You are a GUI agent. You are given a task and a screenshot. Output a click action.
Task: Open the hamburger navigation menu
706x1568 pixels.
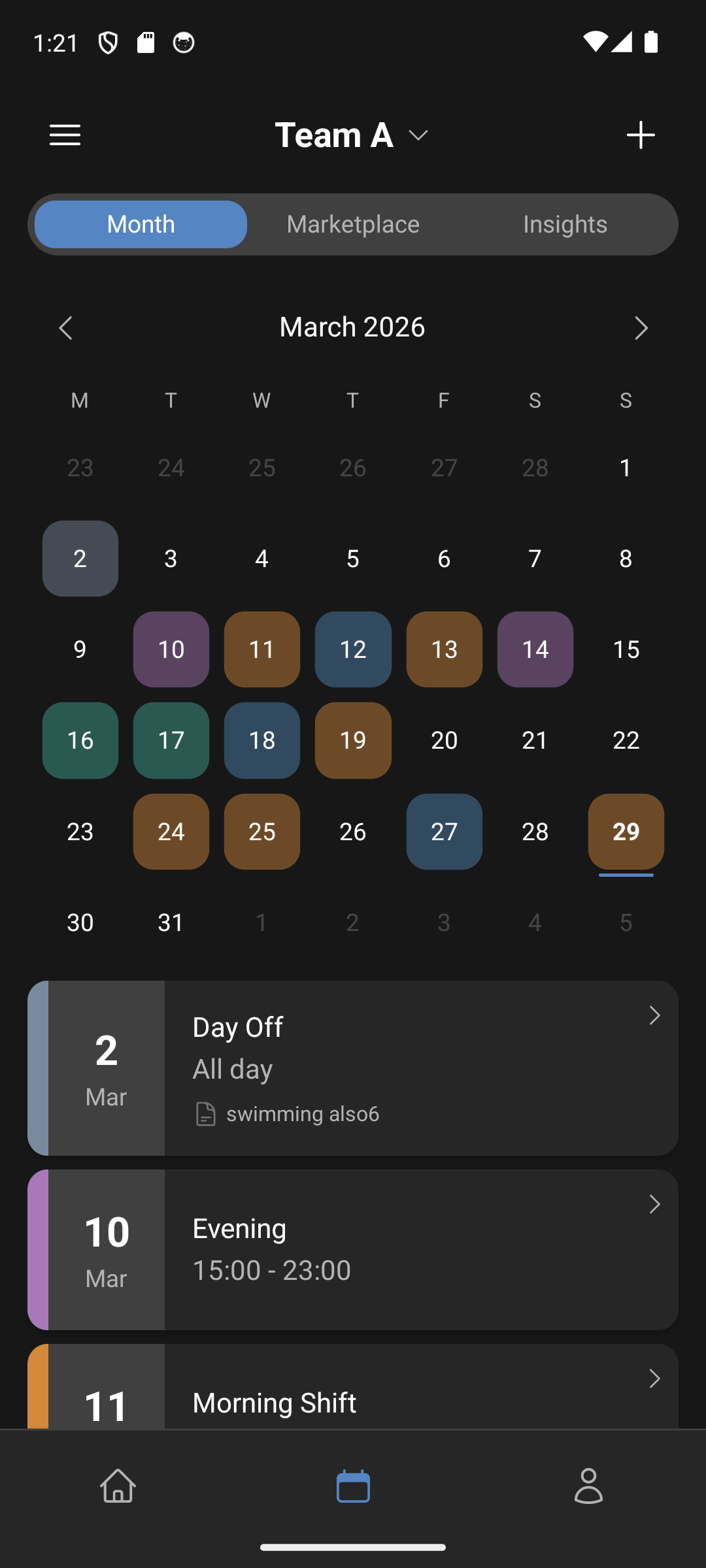point(65,135)
